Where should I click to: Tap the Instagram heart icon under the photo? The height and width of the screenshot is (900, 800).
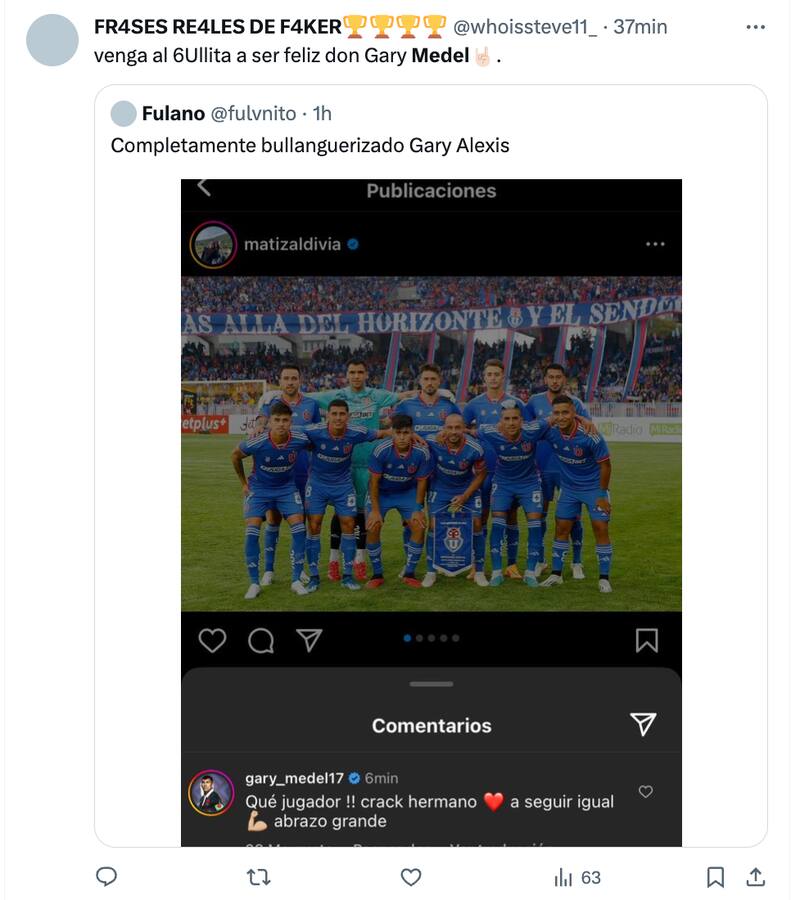[x=211, y=640]
